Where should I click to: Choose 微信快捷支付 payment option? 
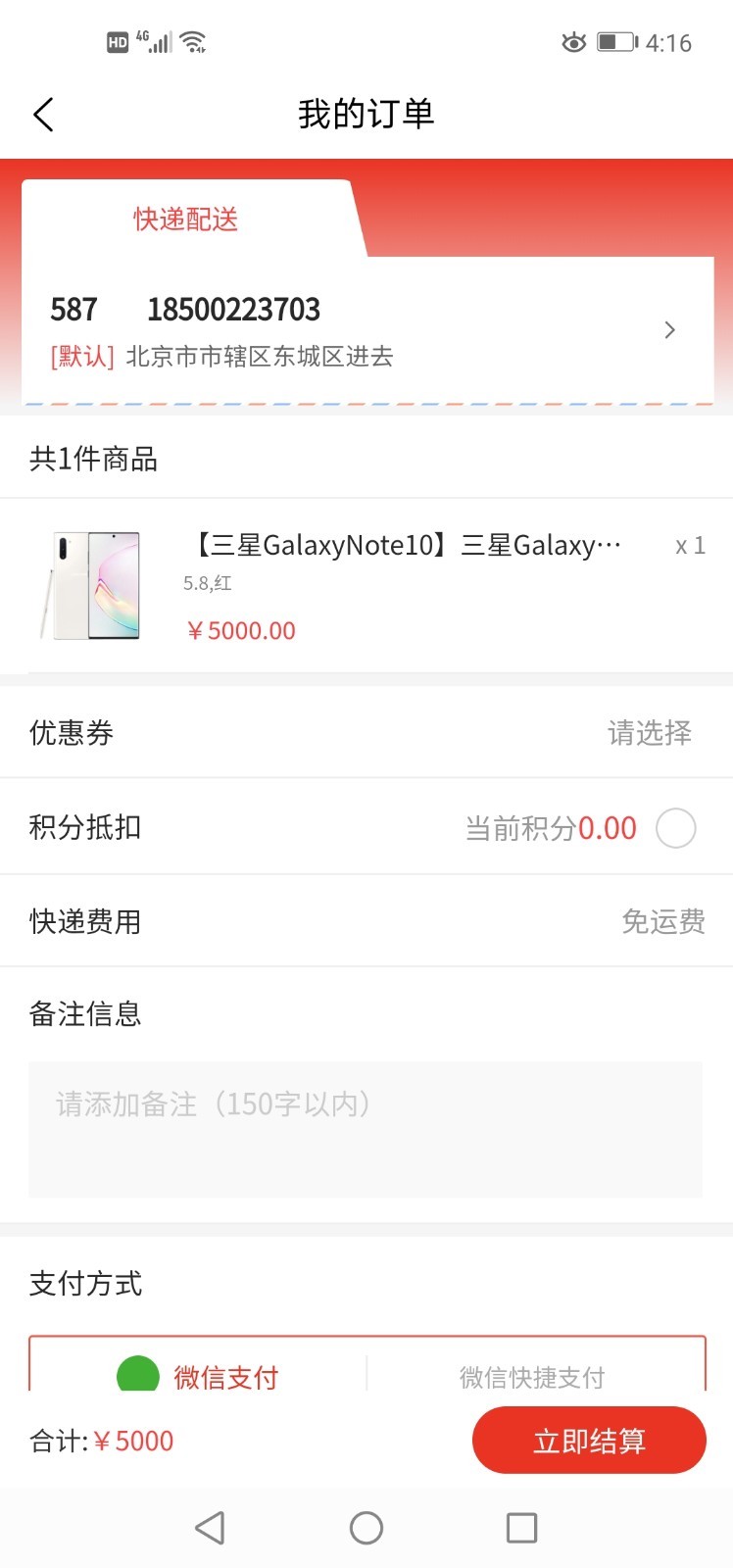click(x=532, y=1377)
